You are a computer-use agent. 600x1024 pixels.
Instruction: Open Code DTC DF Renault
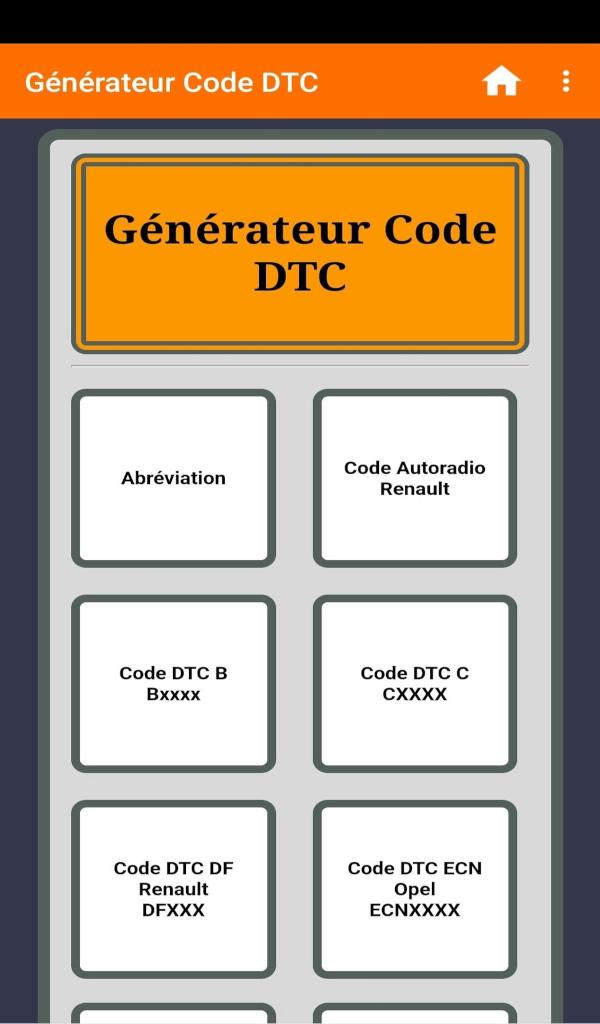(x=173, y=889)
